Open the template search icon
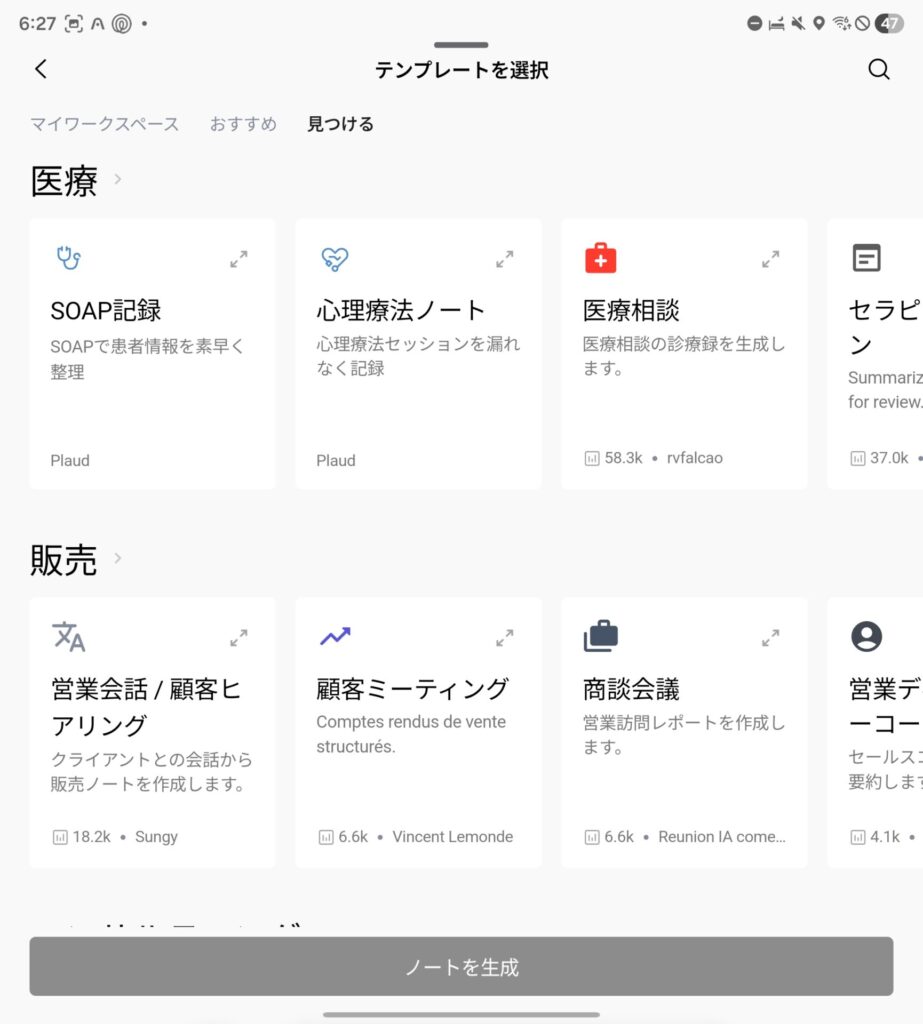 [x=878, y=69]
